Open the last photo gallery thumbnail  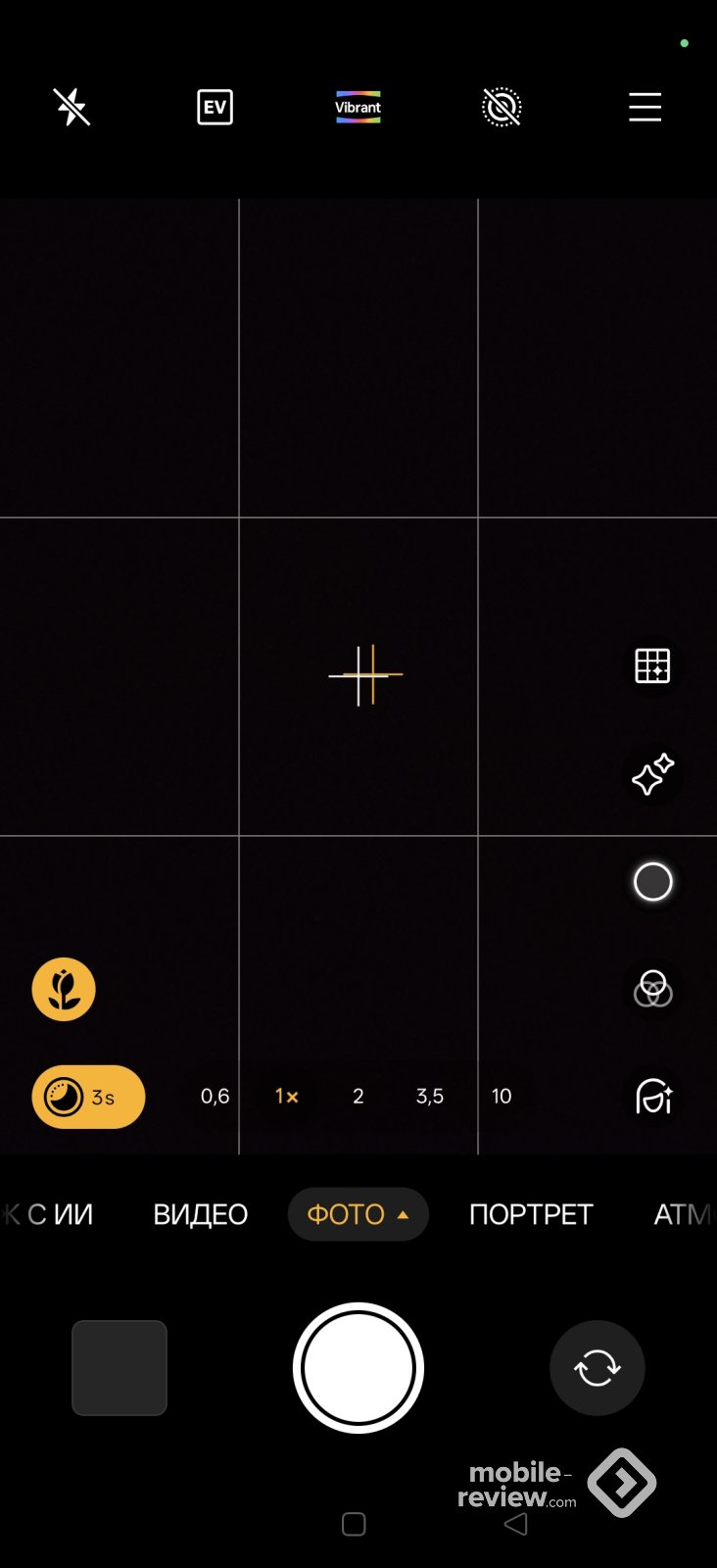(119, 1368)
